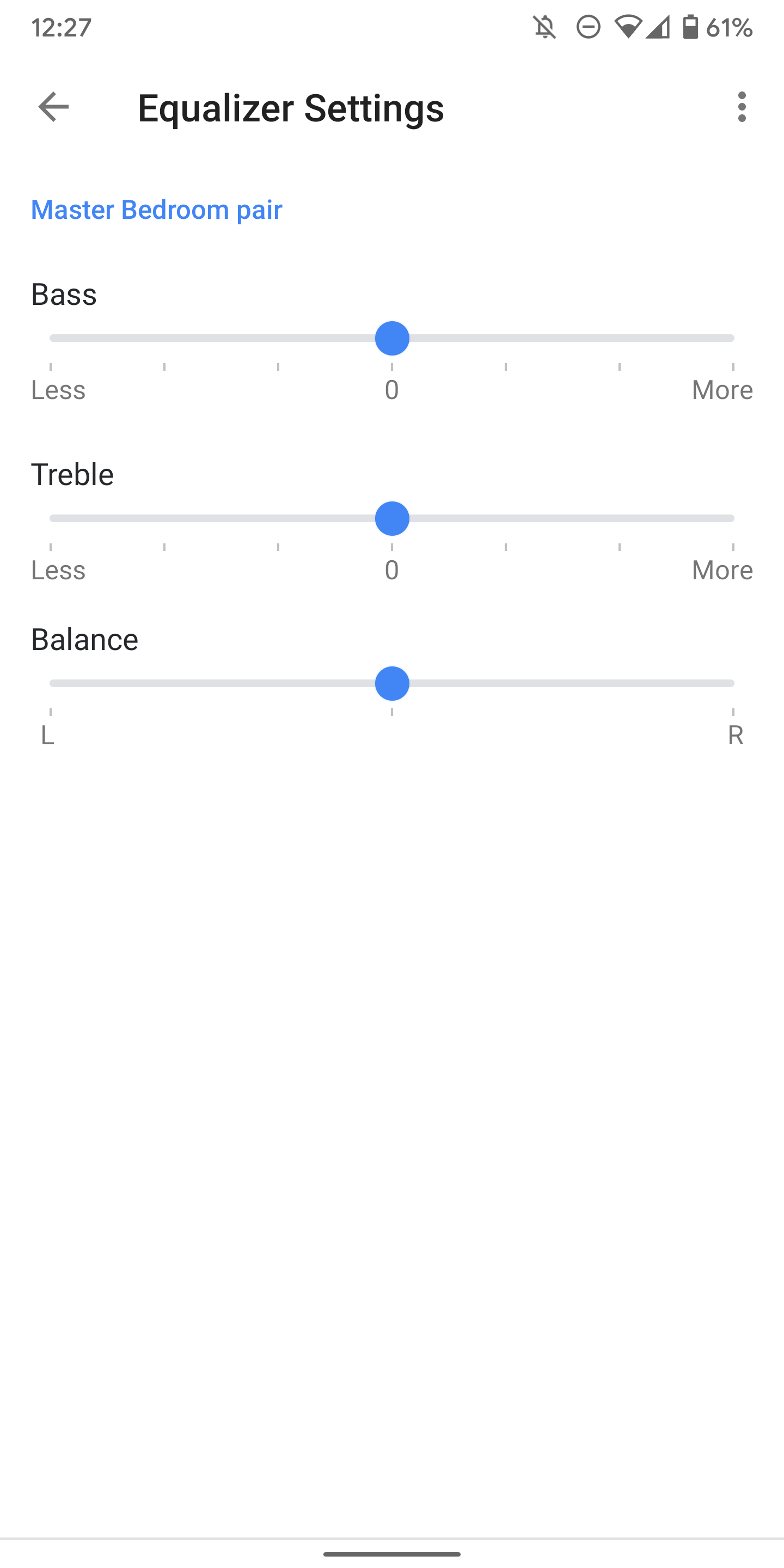
Task: Tap the More label under Treble
Action: click(723, 571)
